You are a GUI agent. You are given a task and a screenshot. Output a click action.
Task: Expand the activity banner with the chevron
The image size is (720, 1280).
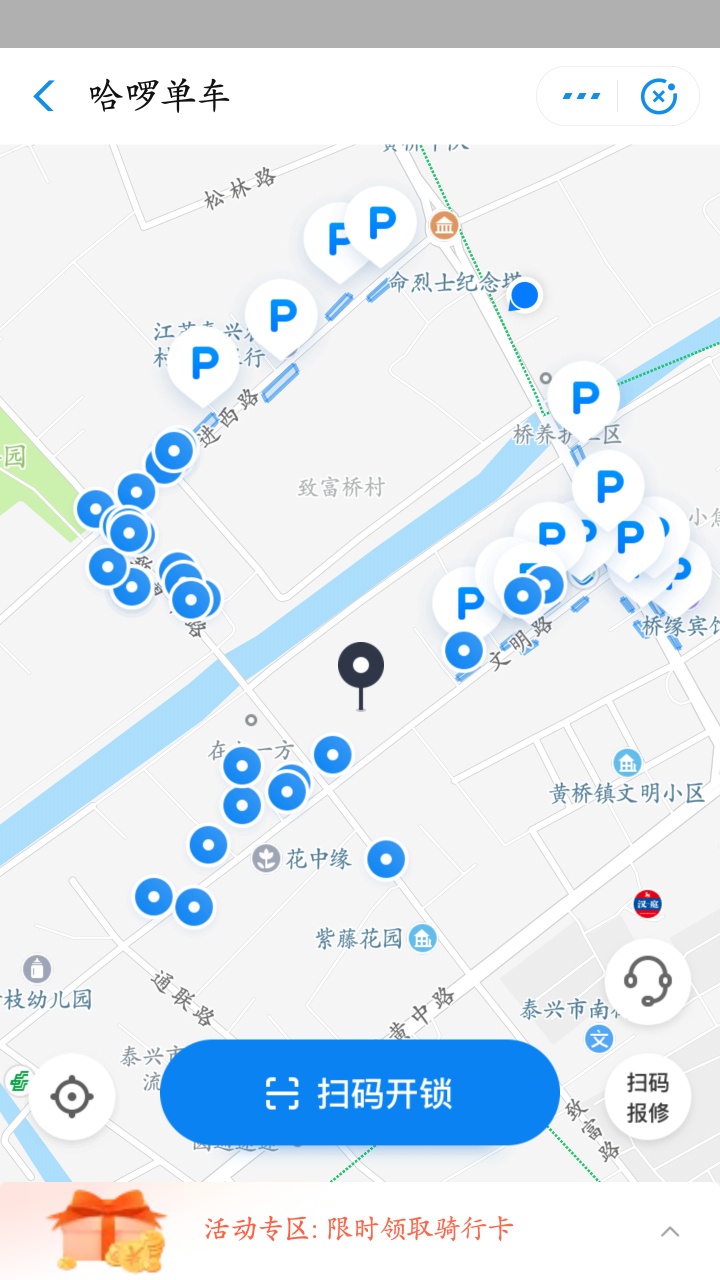(670, 1231)
